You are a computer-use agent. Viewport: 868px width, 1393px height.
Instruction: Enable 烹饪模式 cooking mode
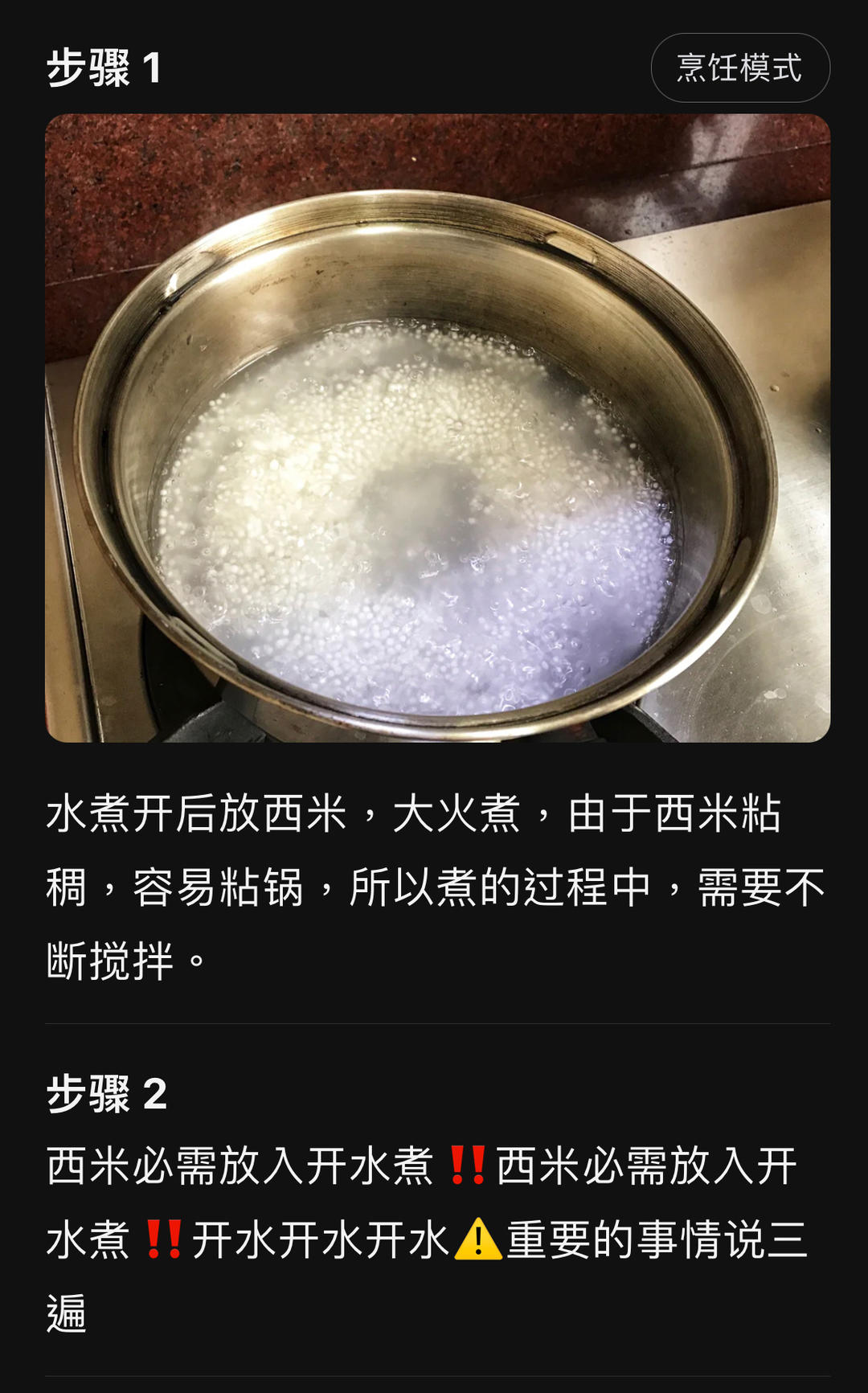[x=739, y=68]
